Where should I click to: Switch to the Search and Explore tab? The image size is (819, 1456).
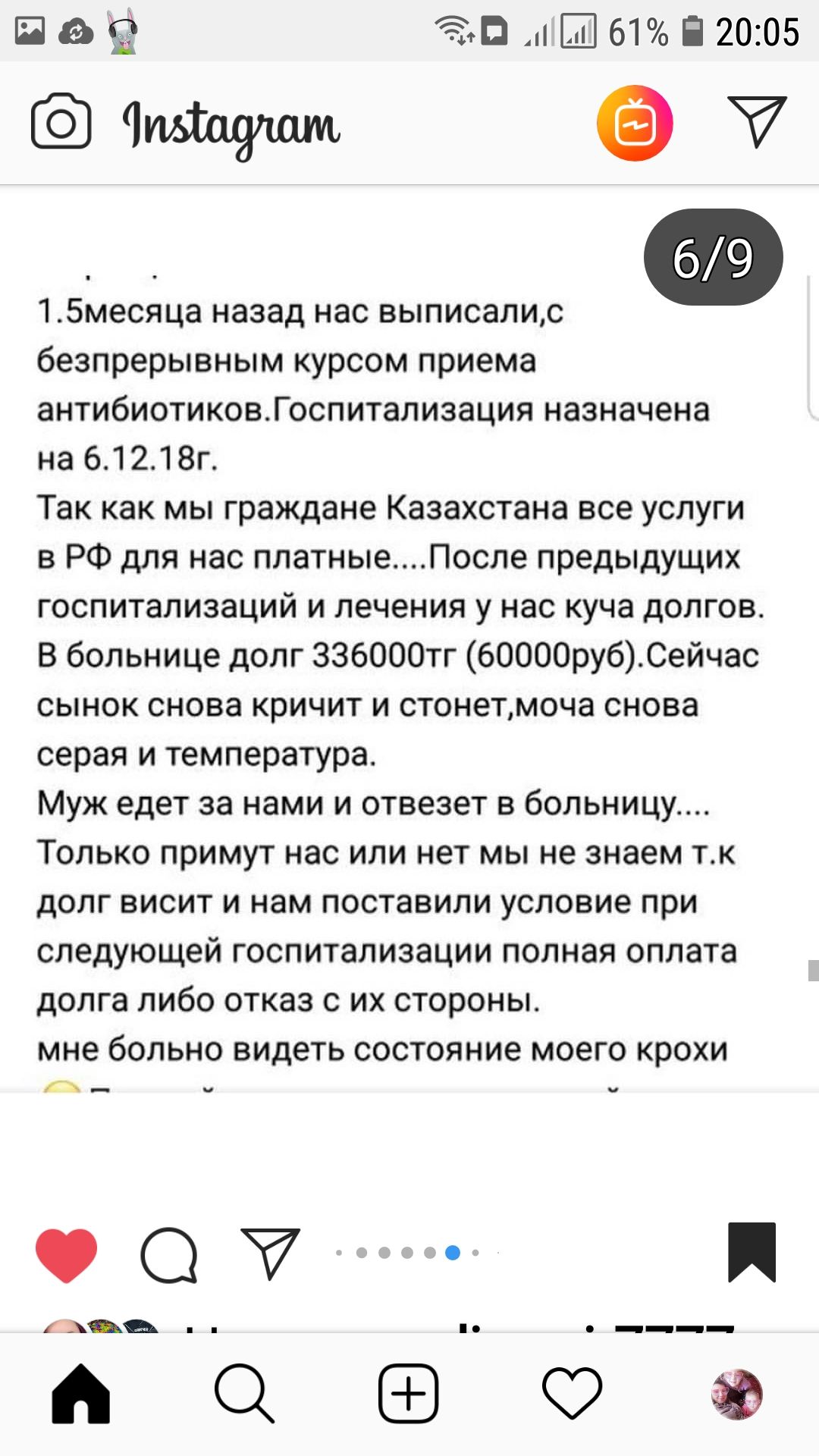click(x=244, y=1394)
